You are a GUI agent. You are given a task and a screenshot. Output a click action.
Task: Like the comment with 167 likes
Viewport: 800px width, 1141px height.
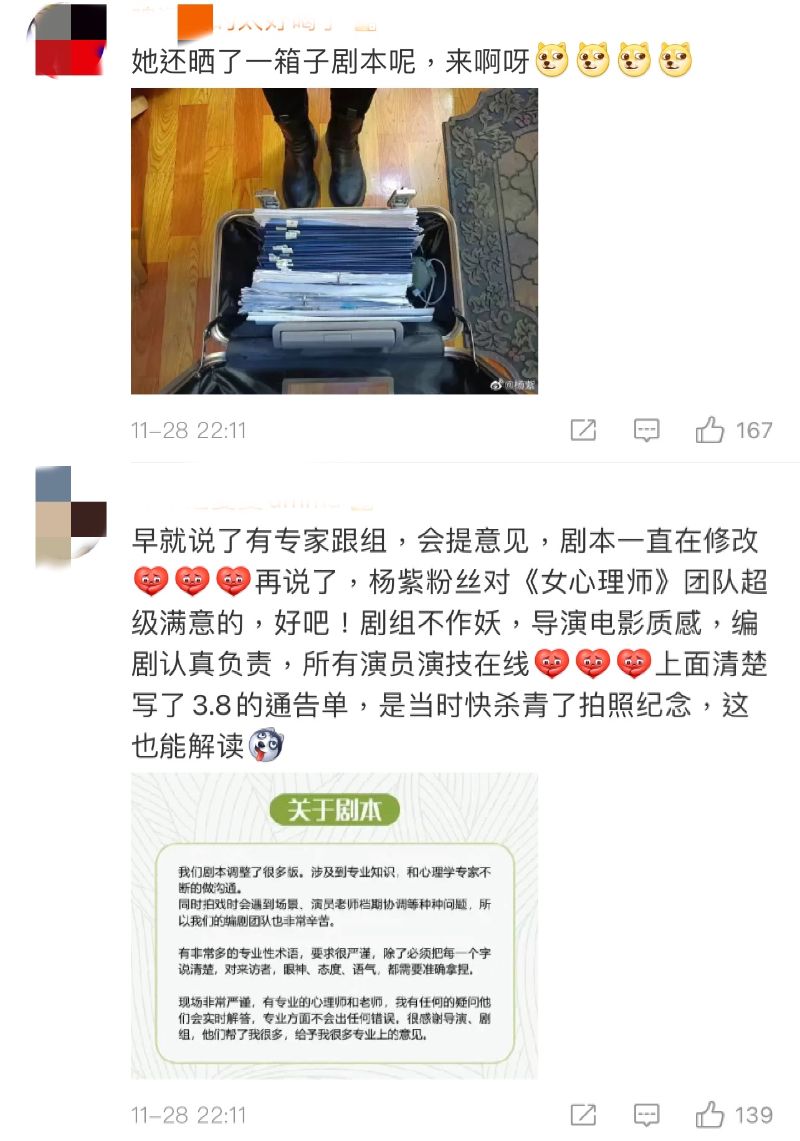click(x=710, y=431)
